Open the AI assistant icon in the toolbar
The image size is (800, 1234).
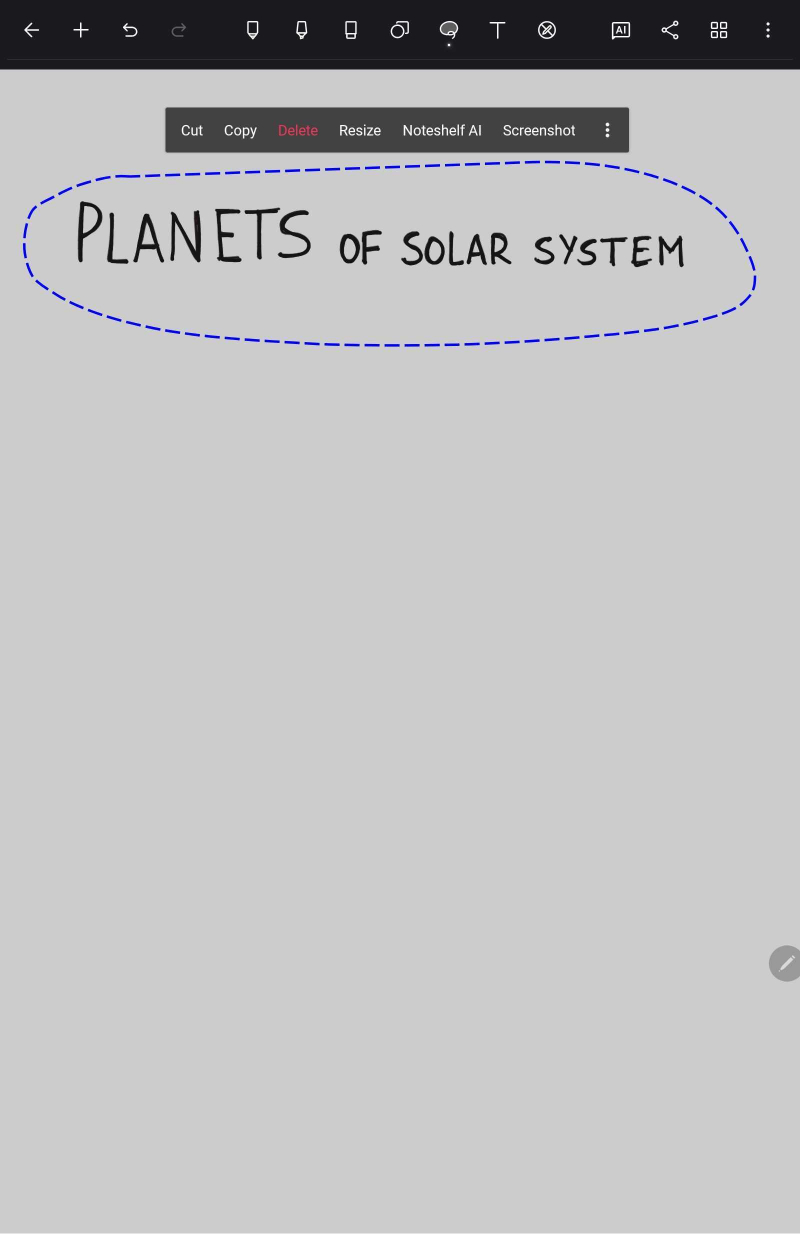[621, 30]
